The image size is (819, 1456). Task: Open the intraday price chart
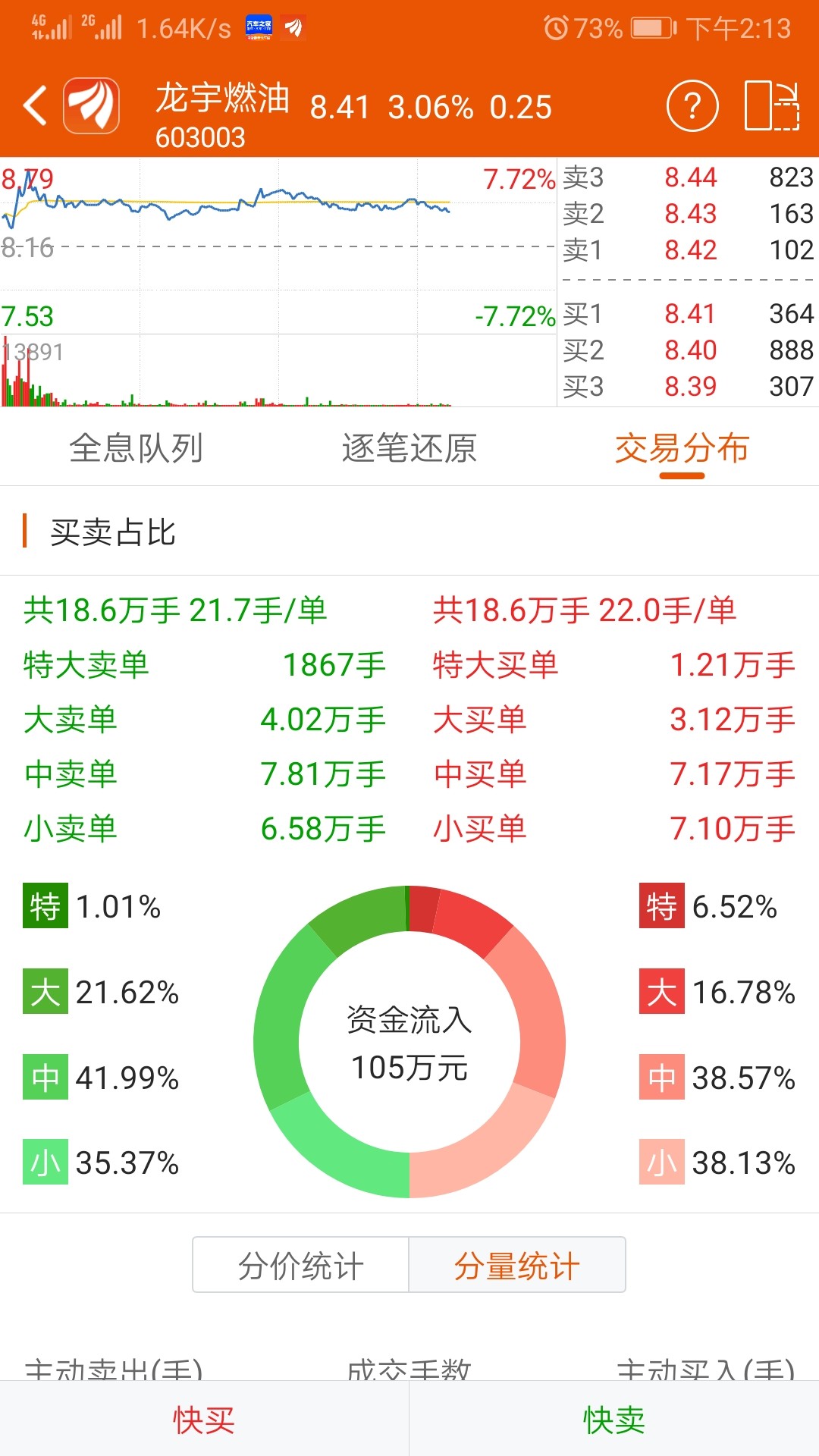[x=278, y=282]
